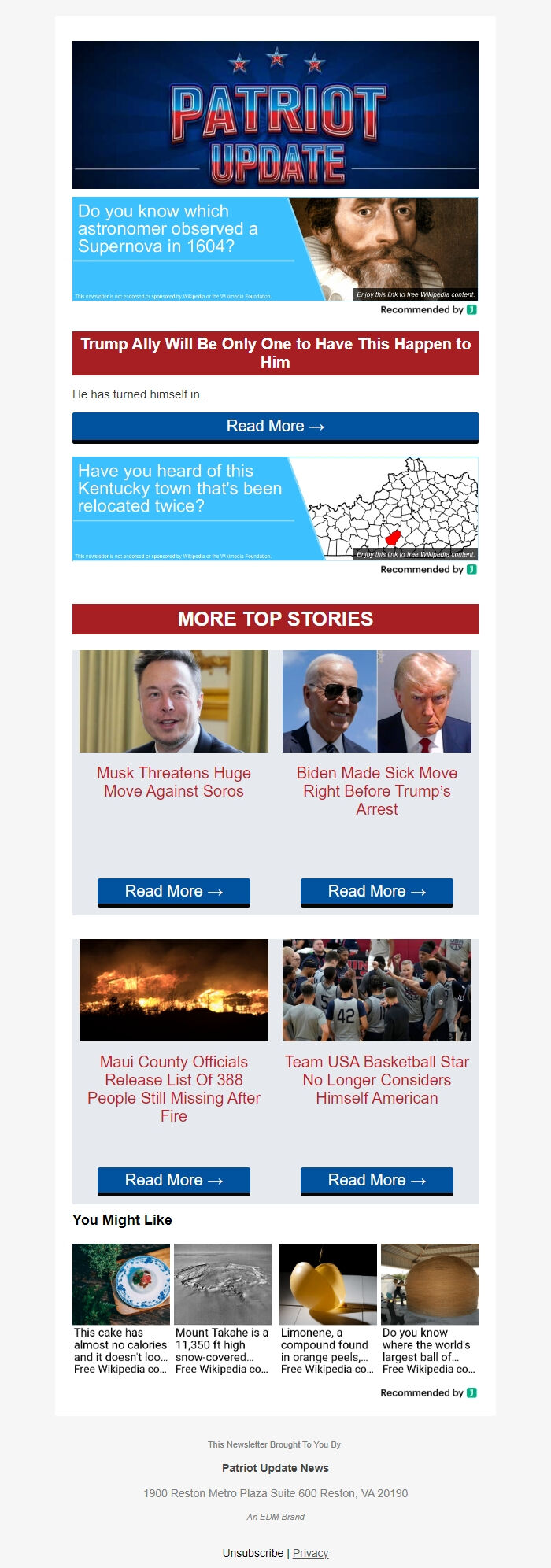Image resolution: width=551 pixels, height=1568 pixels.
Task: Open the world's largest ball tile
Action: click(x=429, y=1309)
